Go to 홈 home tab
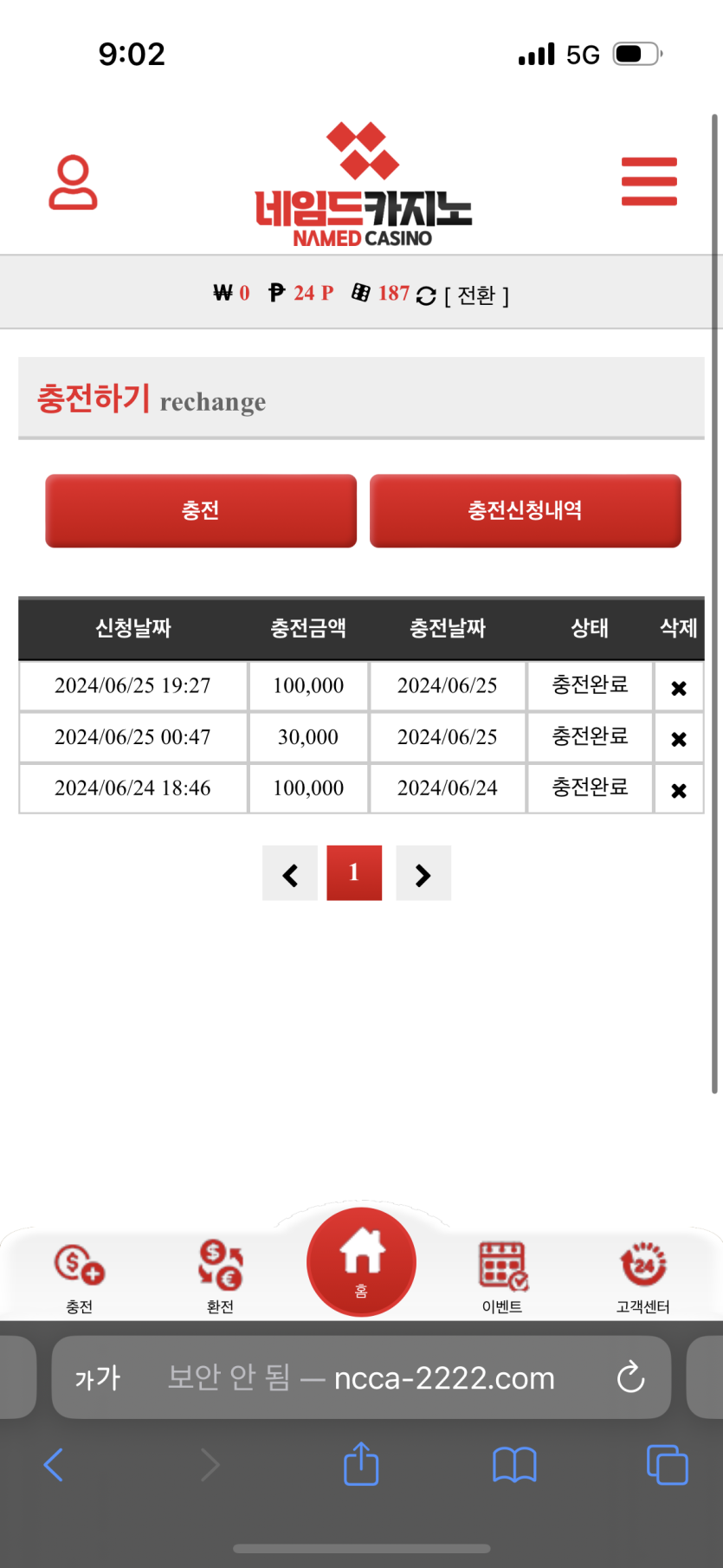Viewport: 723px width, 1568px height. click(x=361, y=1262)
